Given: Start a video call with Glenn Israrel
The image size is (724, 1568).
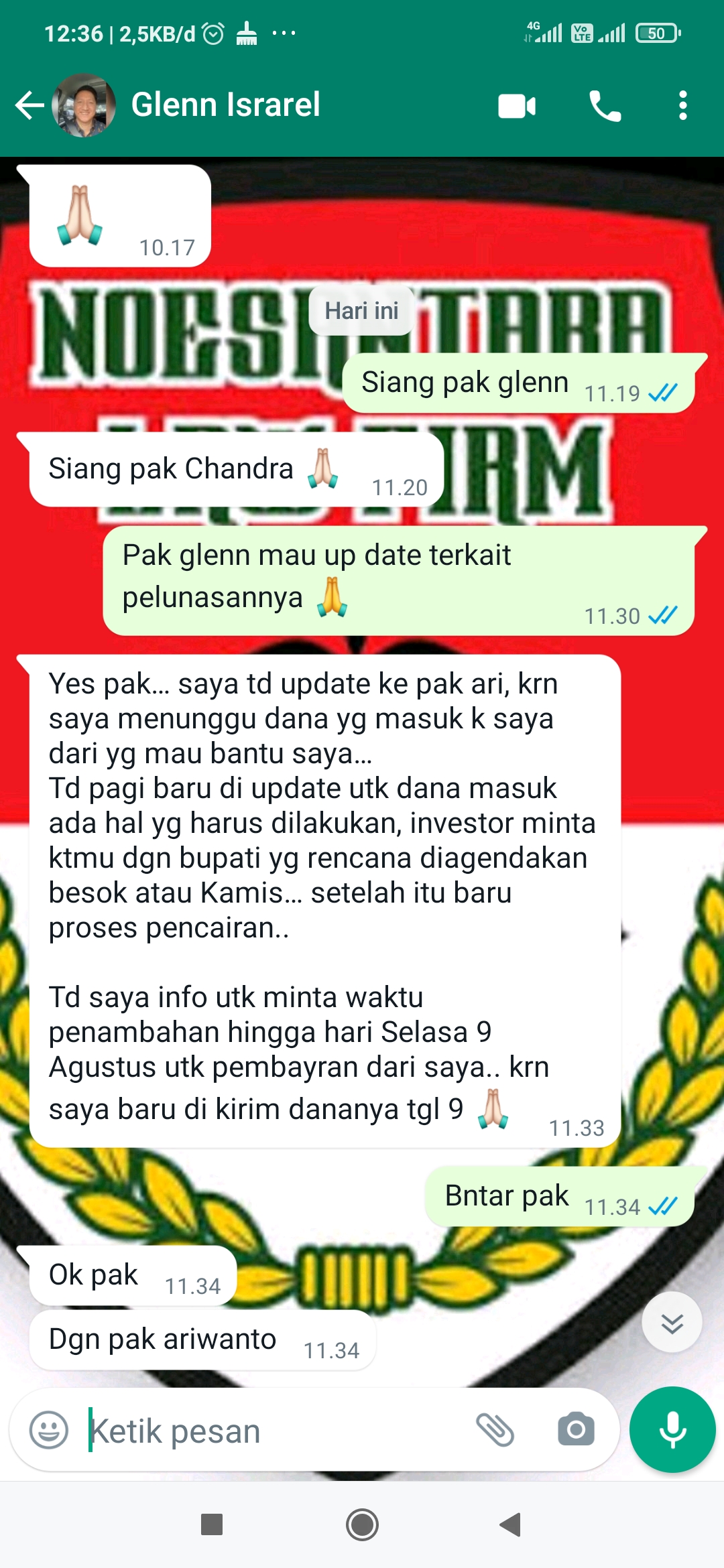Looking at the screenshot, I should [517, 106].
